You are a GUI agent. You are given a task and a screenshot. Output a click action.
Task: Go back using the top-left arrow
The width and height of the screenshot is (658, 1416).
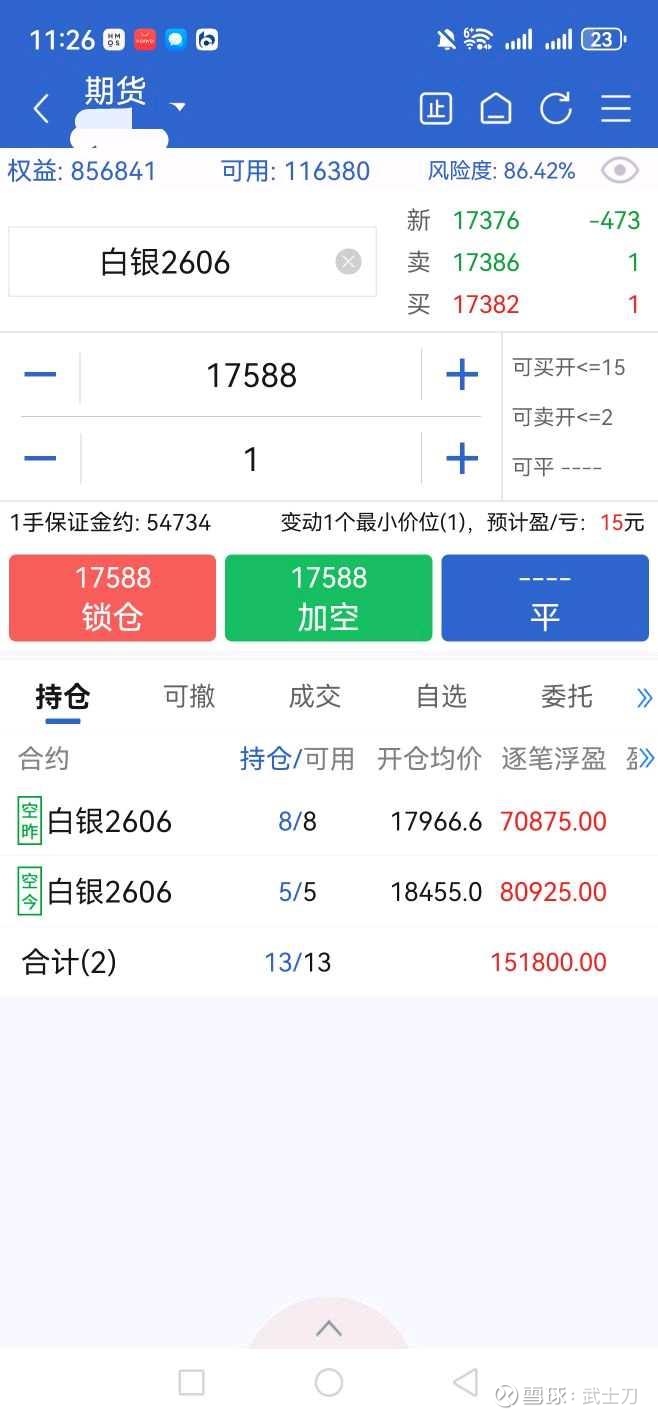click(x=41, y=108)
